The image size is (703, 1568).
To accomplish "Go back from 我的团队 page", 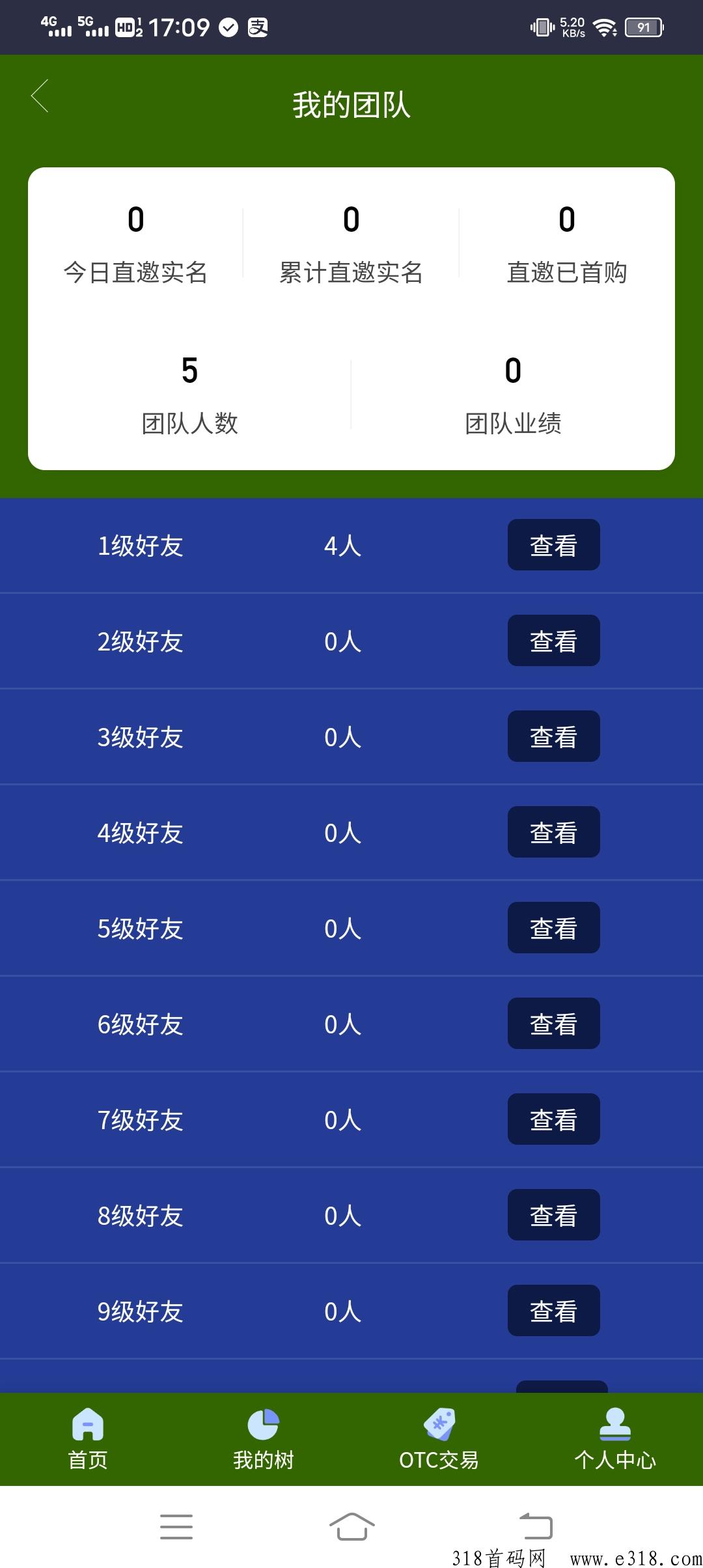I will pyautogui.click(x=40, y=96).
